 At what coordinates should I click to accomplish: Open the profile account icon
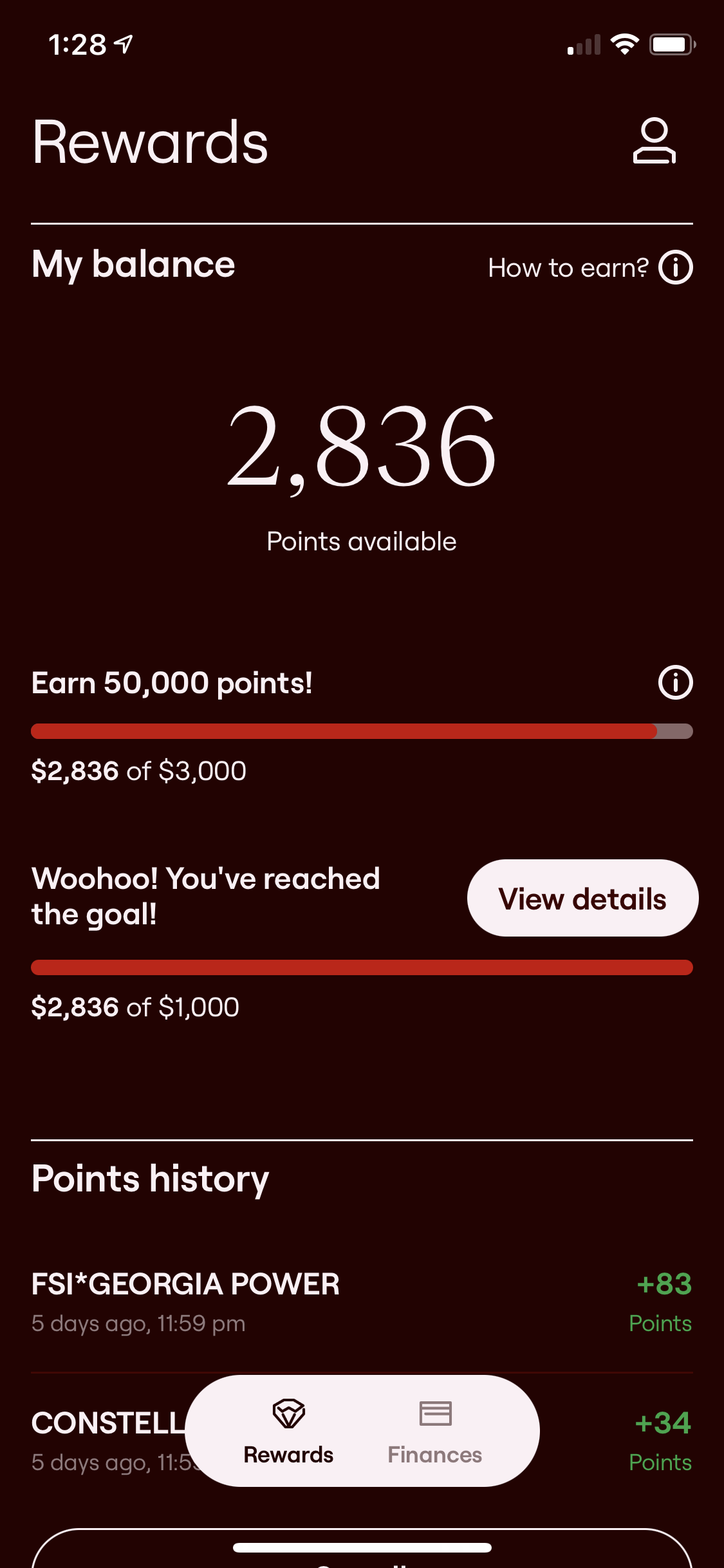[654, 142]
